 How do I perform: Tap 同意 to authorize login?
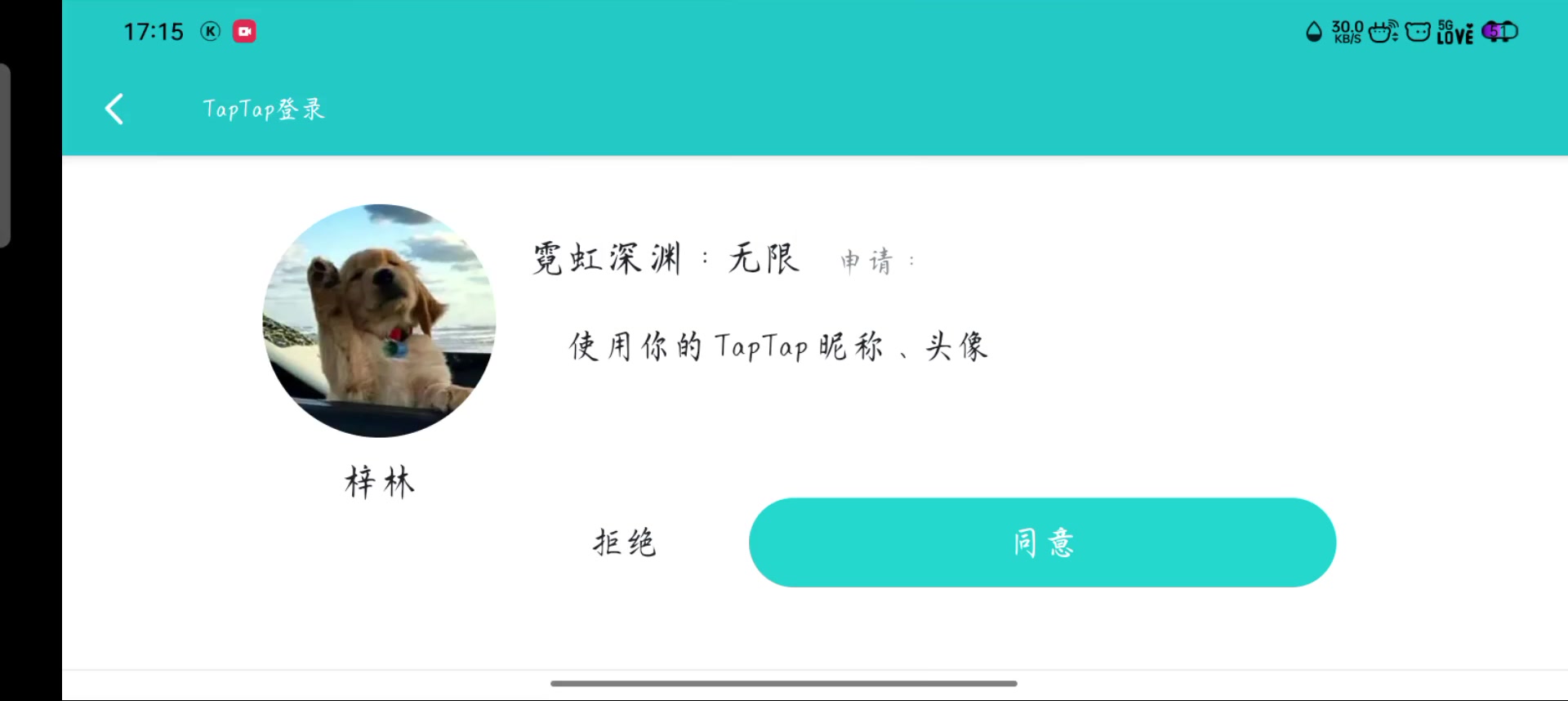point(1042,542)
